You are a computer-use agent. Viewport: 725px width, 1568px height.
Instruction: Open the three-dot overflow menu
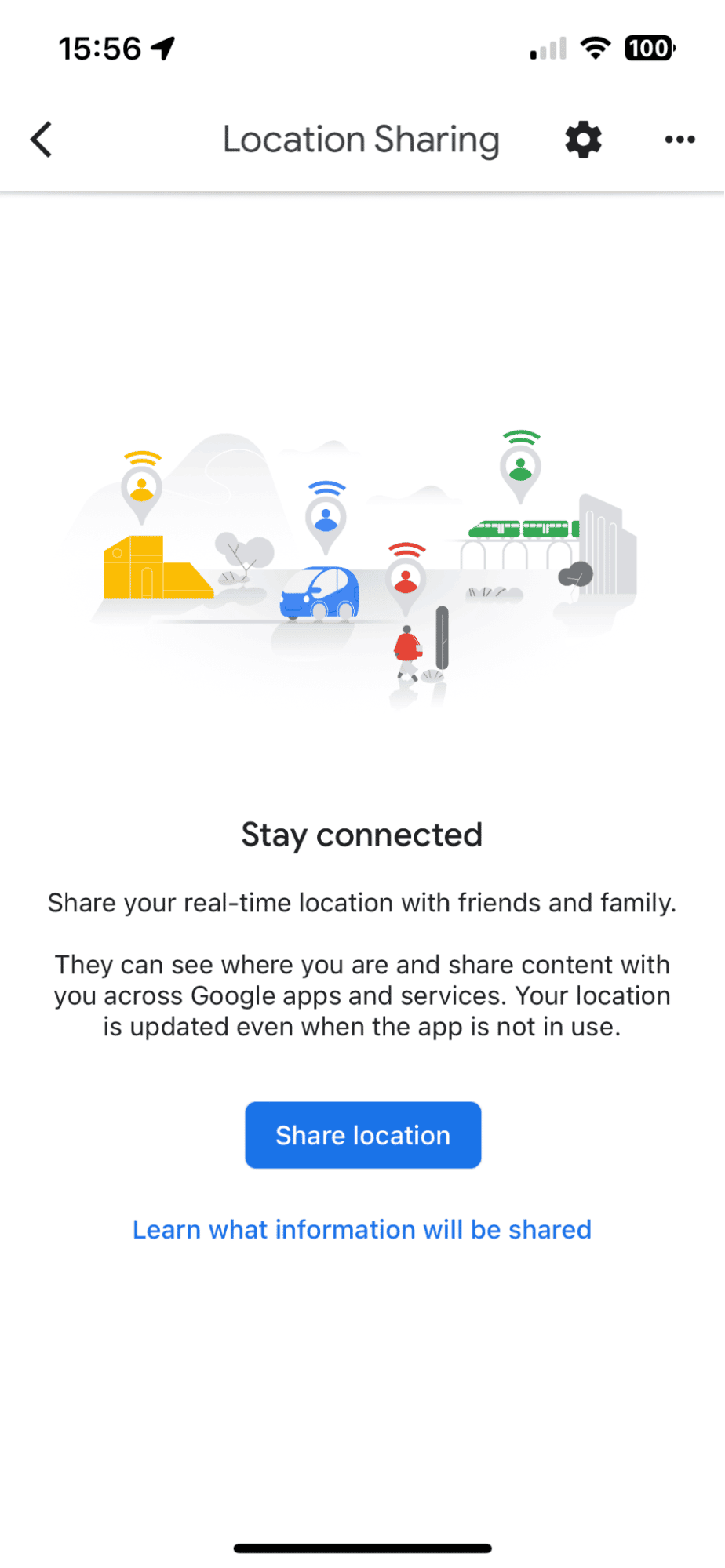pyautogui.click(x=679, y=140)
